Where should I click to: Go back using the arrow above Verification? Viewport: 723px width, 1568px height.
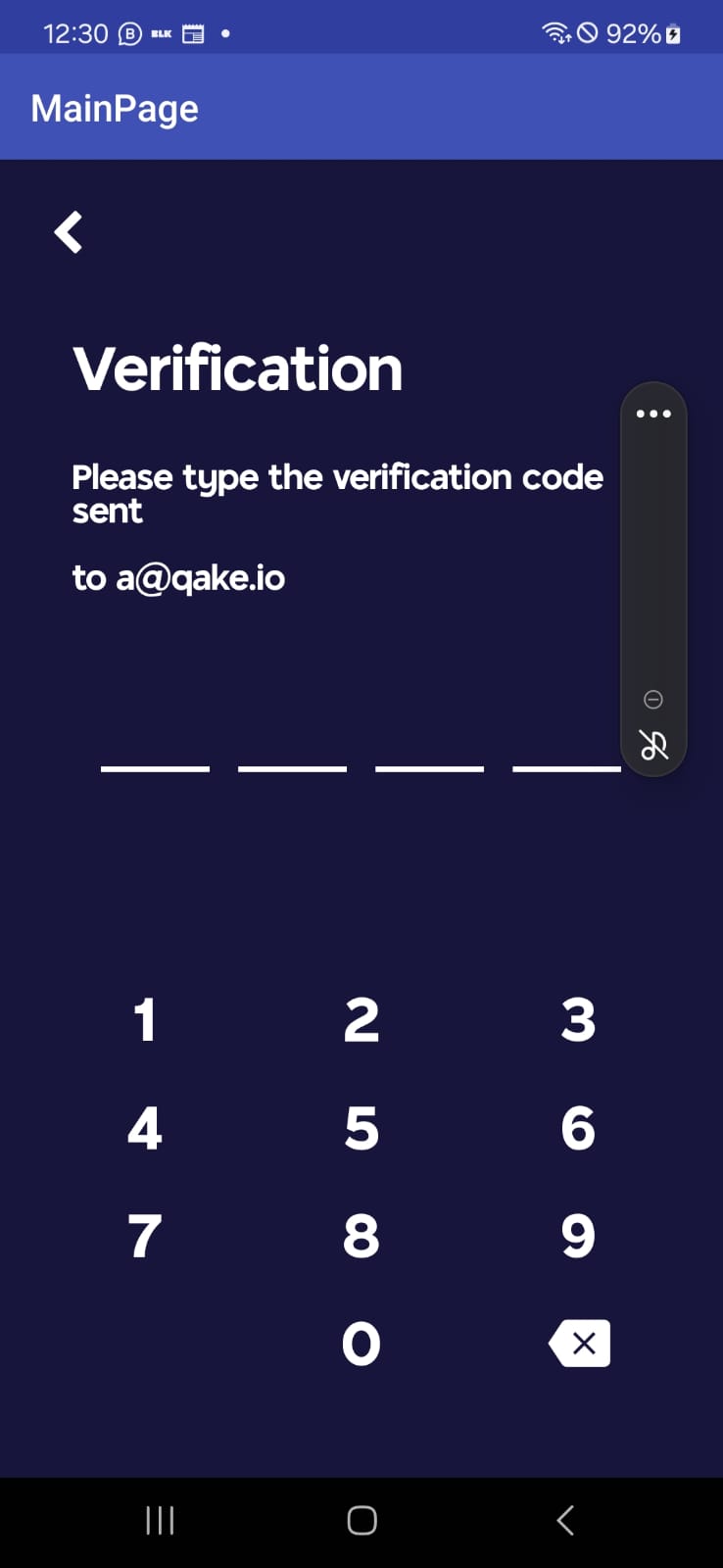(69, 232)
